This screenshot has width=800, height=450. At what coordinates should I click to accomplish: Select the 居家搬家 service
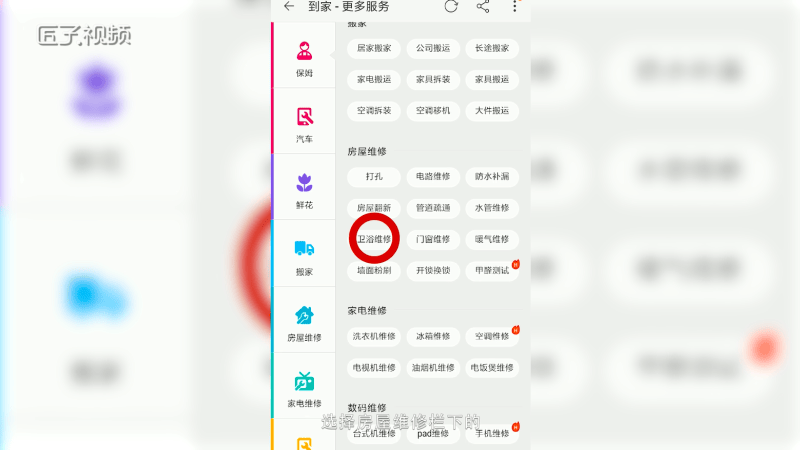tap(375, 48)
